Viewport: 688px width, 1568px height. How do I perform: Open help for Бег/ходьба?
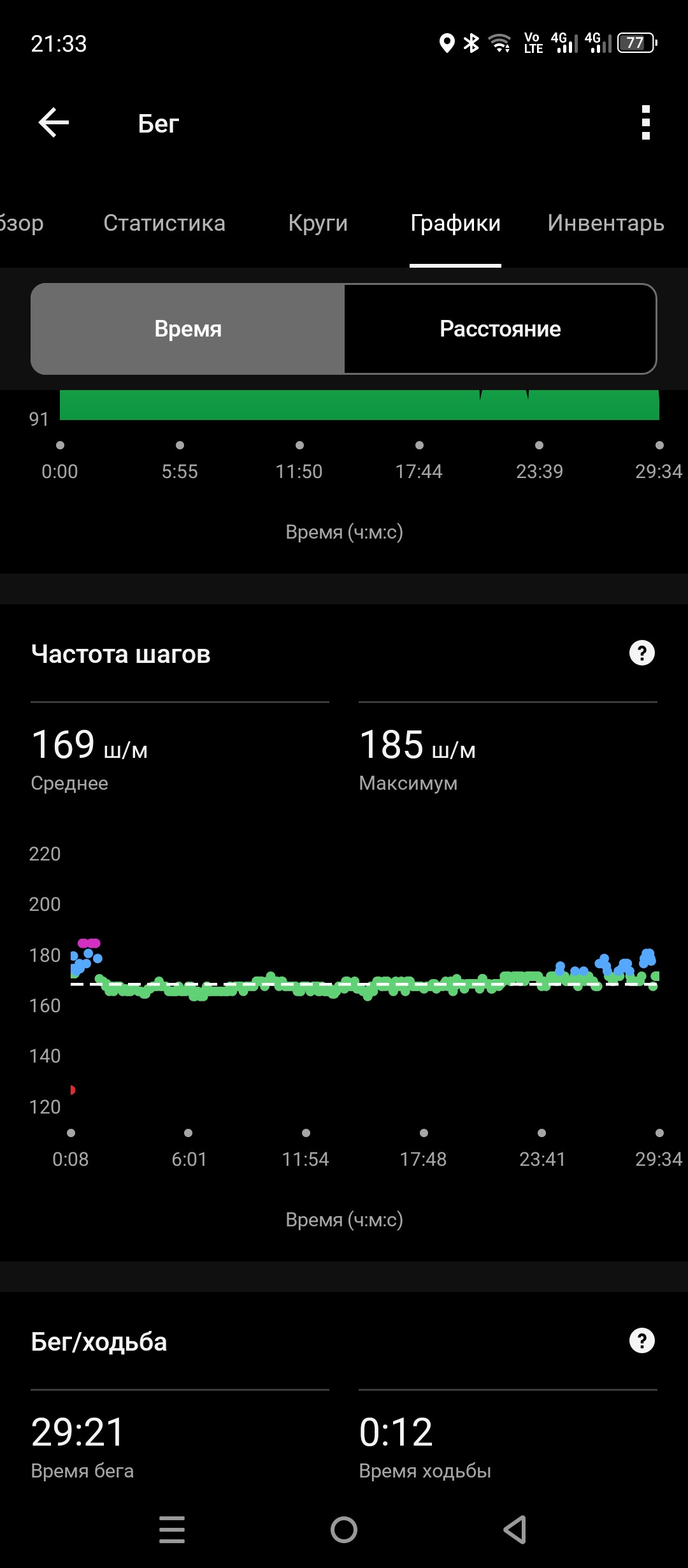[642, 1340]
